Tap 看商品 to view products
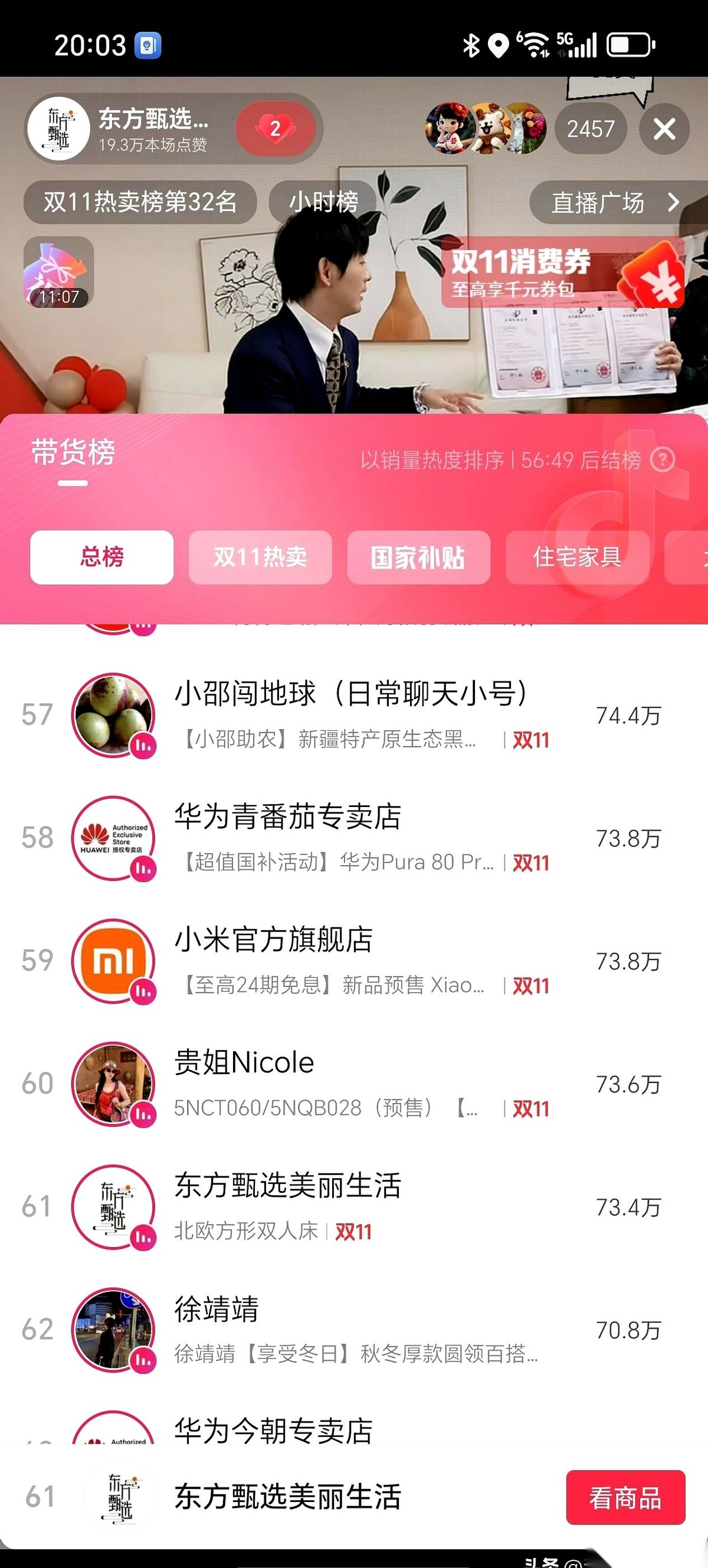This screenshot has width=708, height=1568. pos(625,1497)
